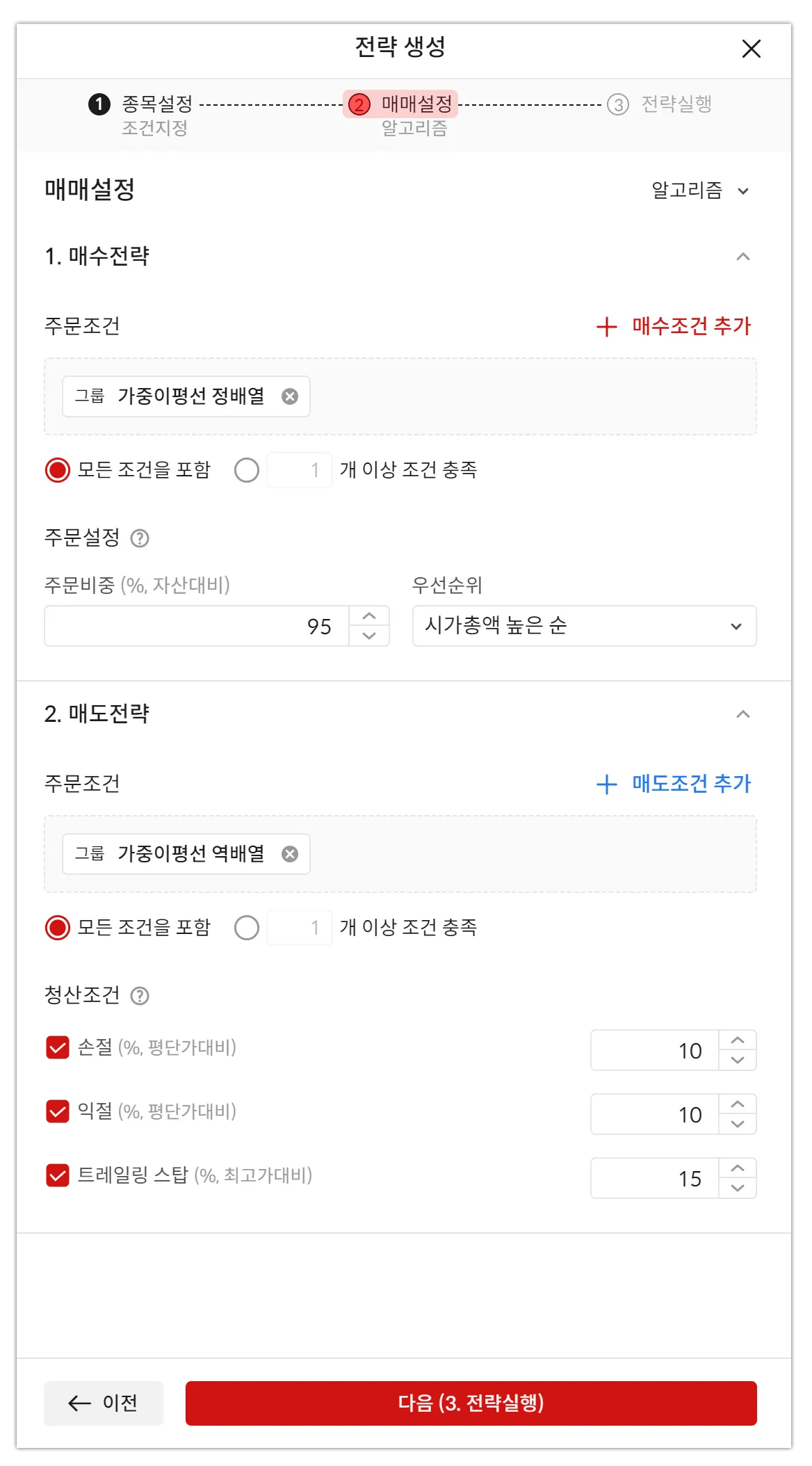Collapse the 1. 매수전략 section
The width and height of the screenshot is (812, 1466).
pyautogui.click(x=742, y=257)
